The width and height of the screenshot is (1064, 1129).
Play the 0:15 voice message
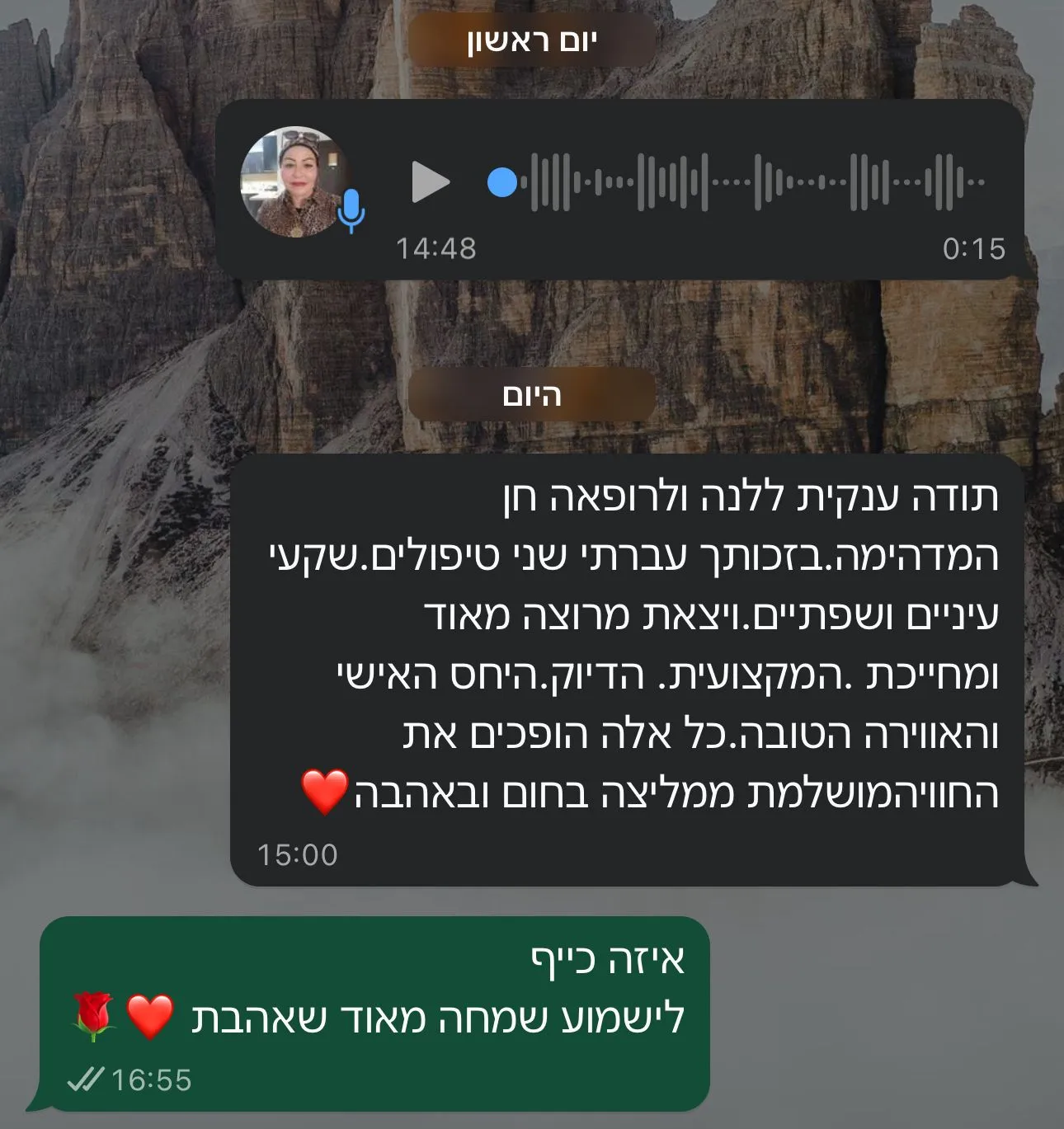tap(431, 182)
